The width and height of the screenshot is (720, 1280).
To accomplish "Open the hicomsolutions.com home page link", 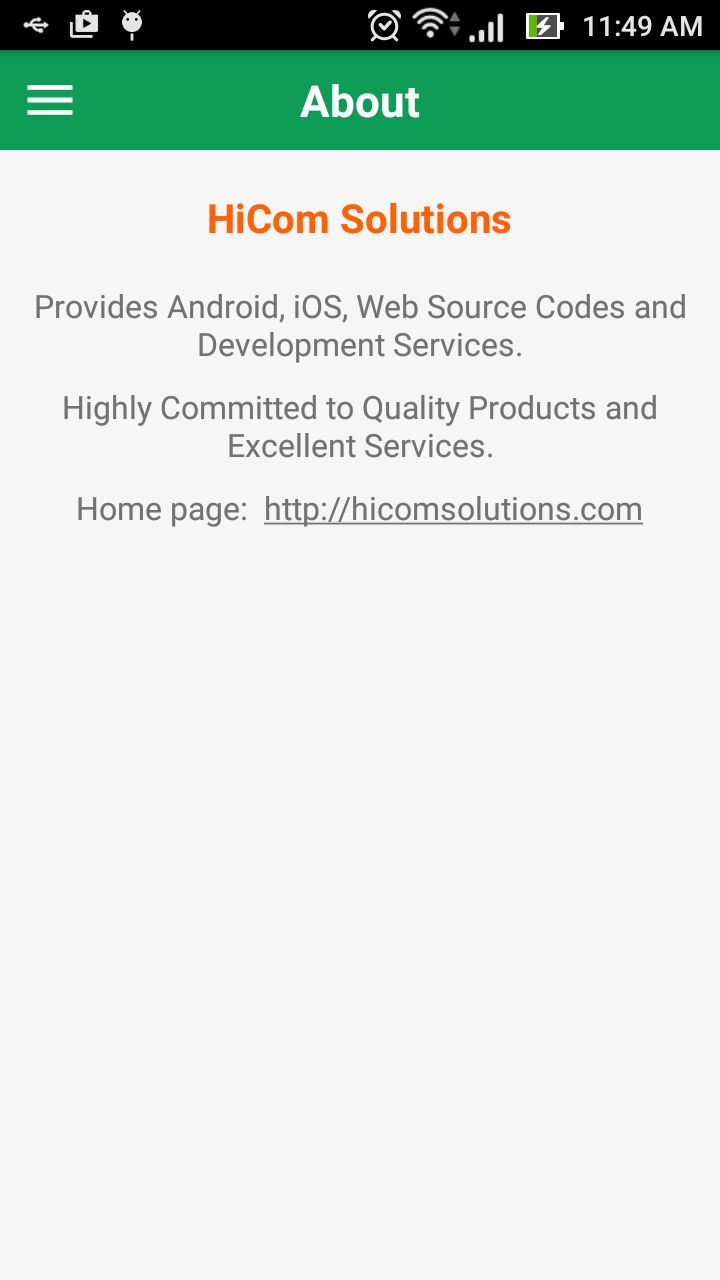I will (x=453, y=510).
